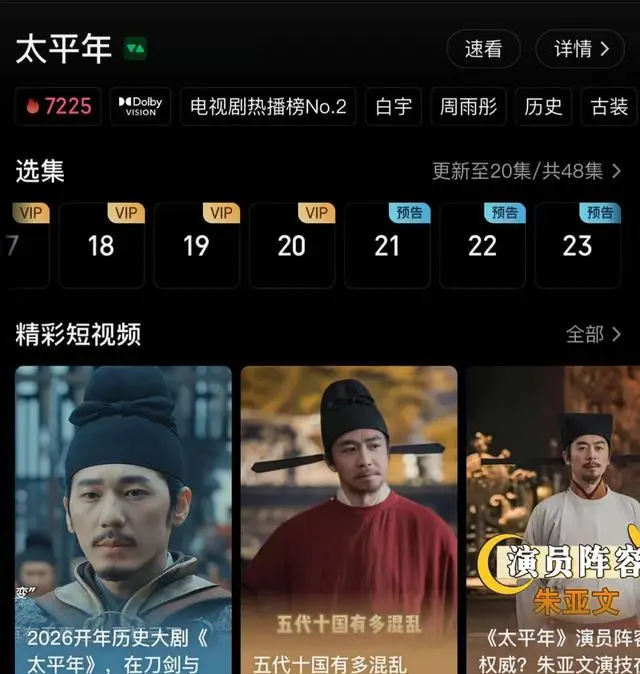Tap the 7225 popularity chip

click(x=59, y=107)
